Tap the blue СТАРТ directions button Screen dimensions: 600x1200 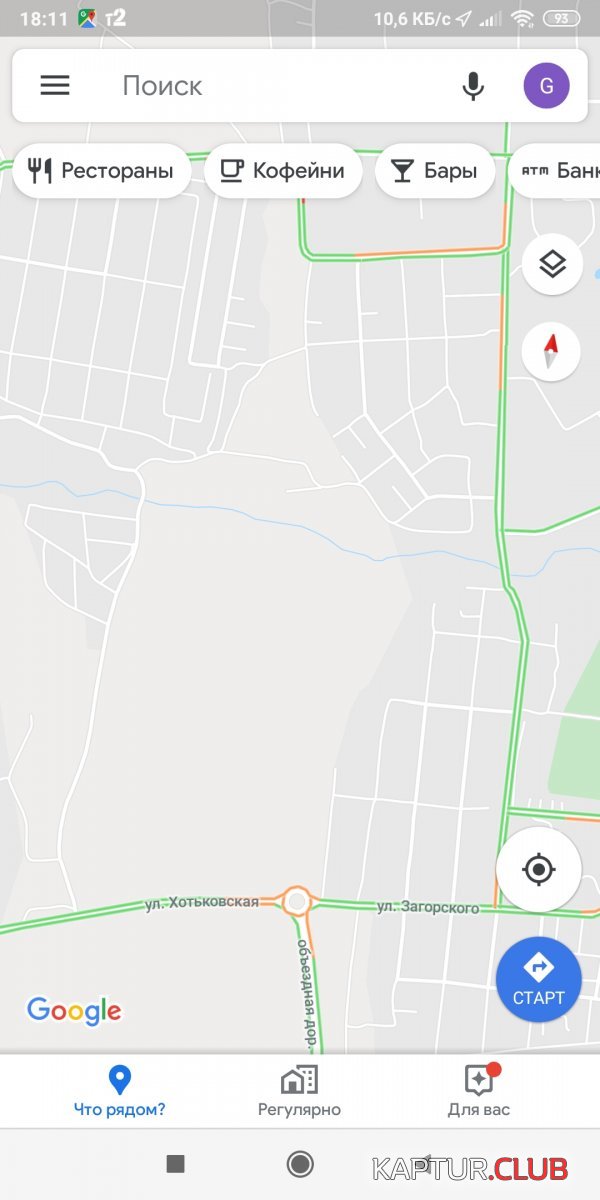[539, 979]
